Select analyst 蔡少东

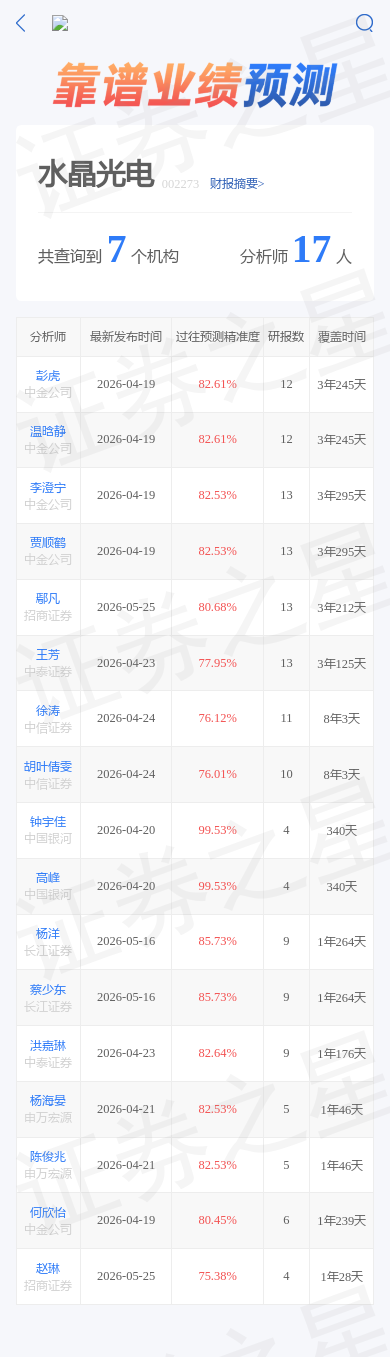point(48,989)
